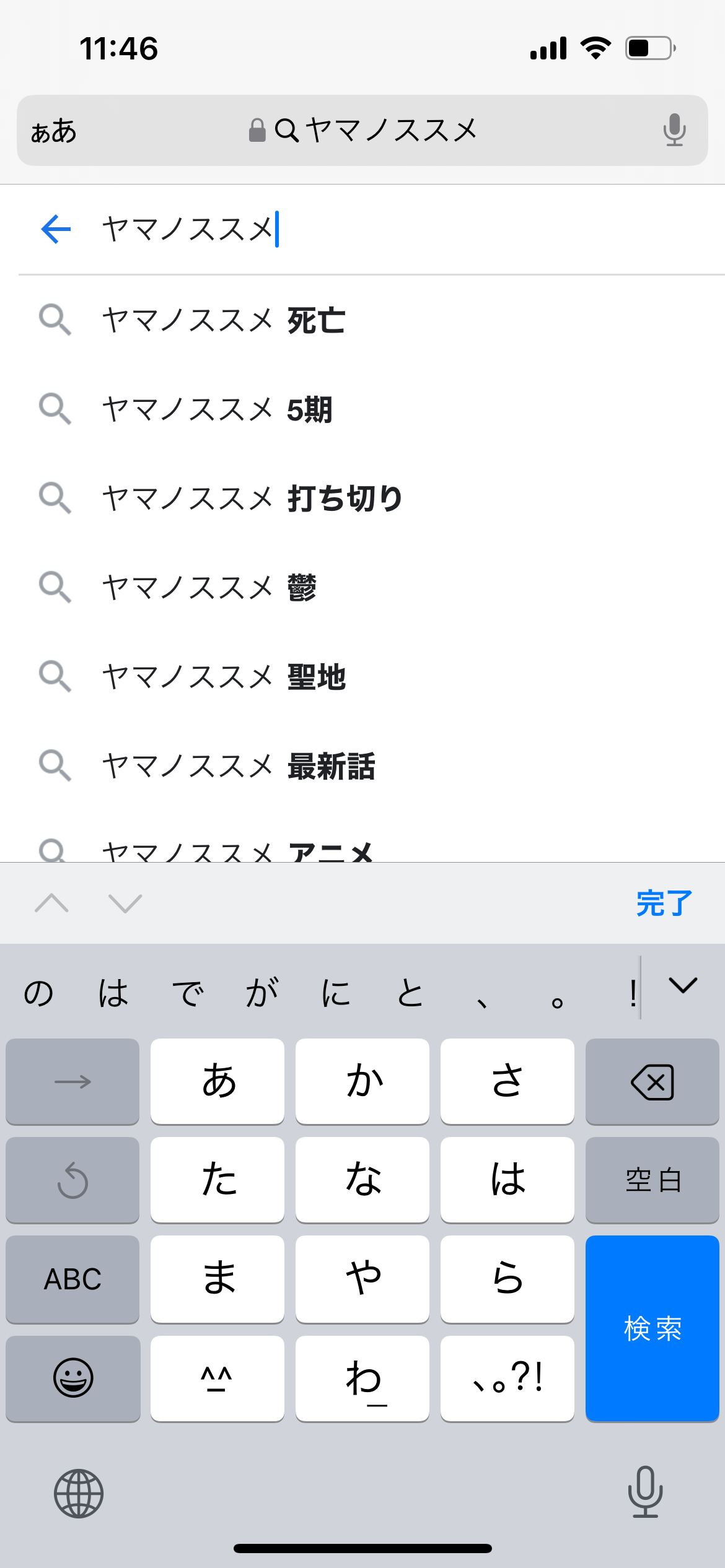Screen dimensions: 725x1568
Task: Tap 完了 to dismiss the keyboard
Action: point(664,904)
